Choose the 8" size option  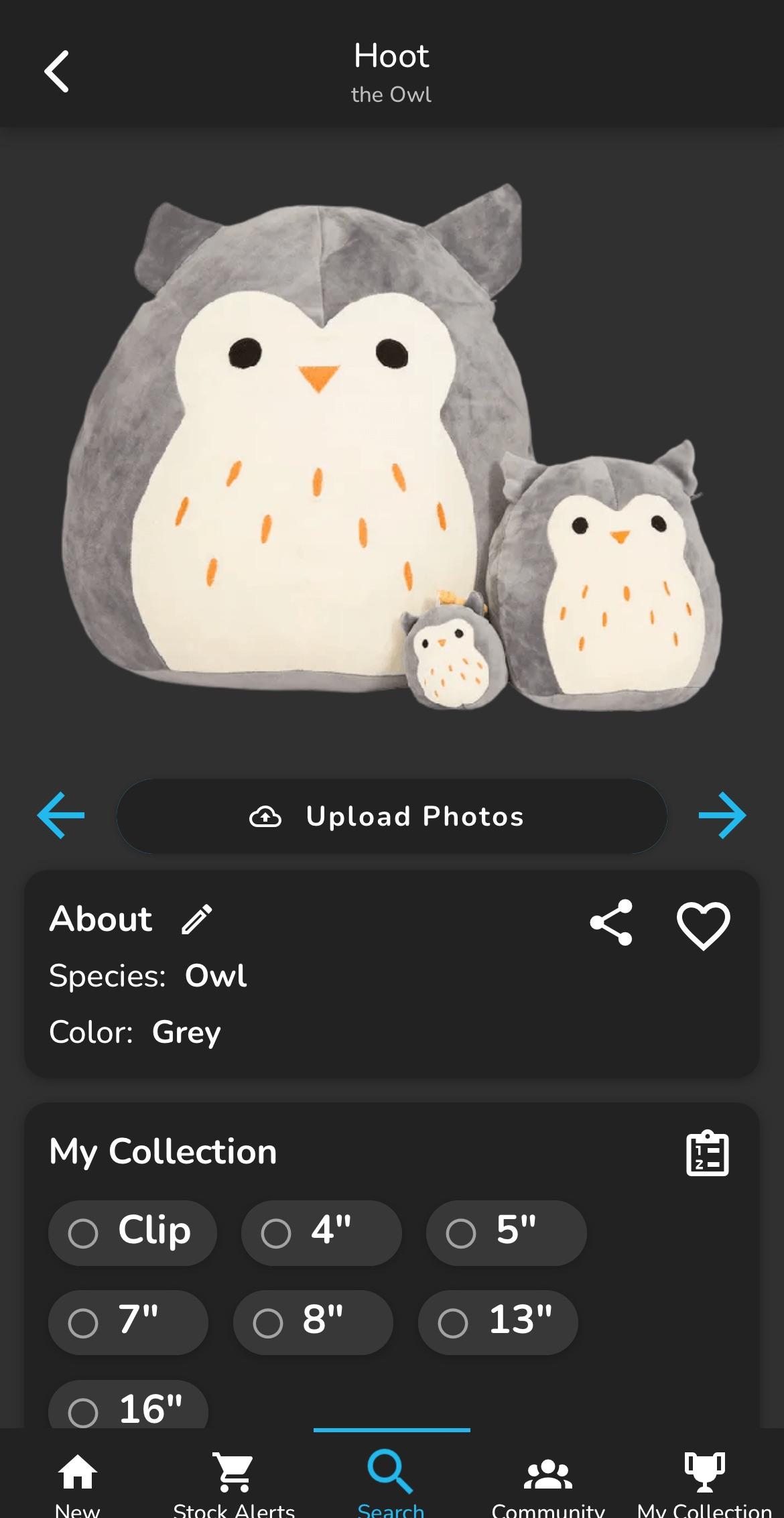313,1322
